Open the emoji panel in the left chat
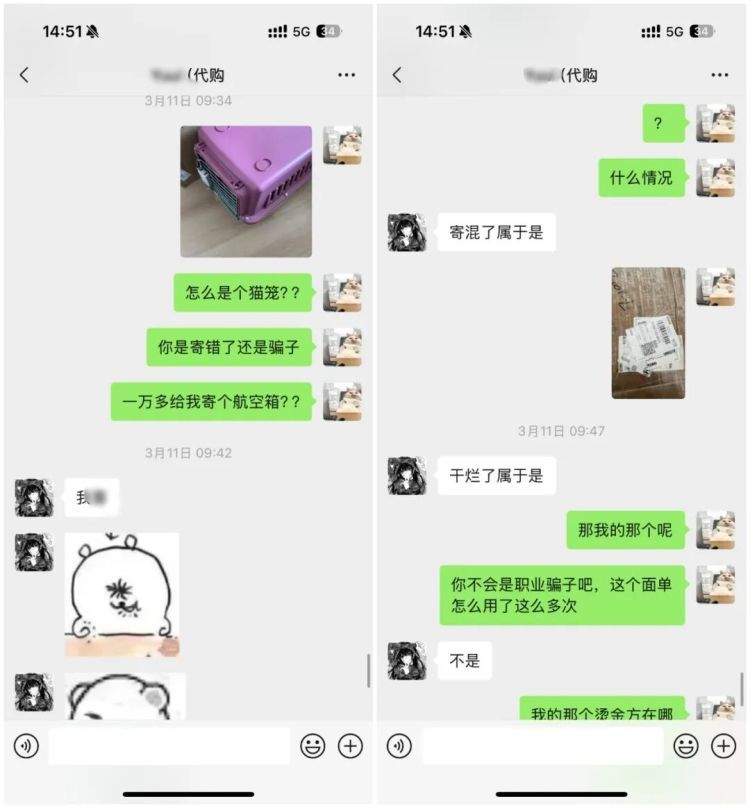Screen dimensions: 750x808 314,744
